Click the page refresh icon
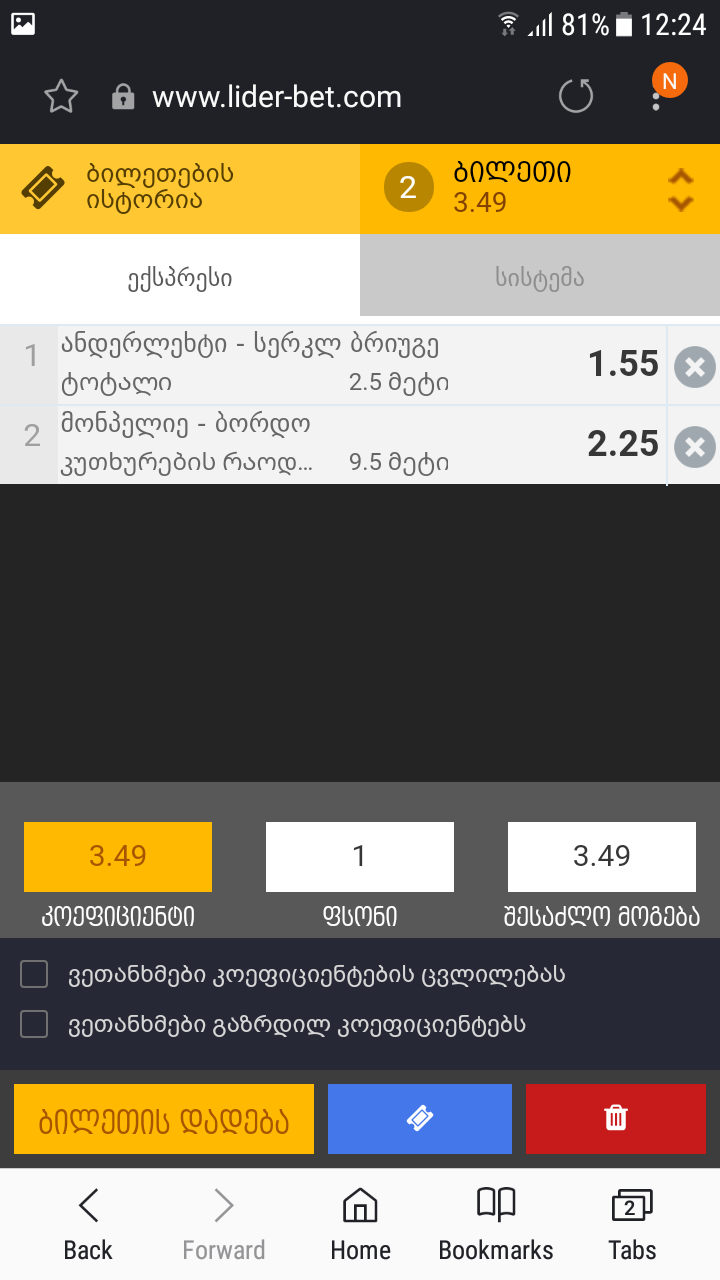The image size is (720, 1280). [575, 96]
